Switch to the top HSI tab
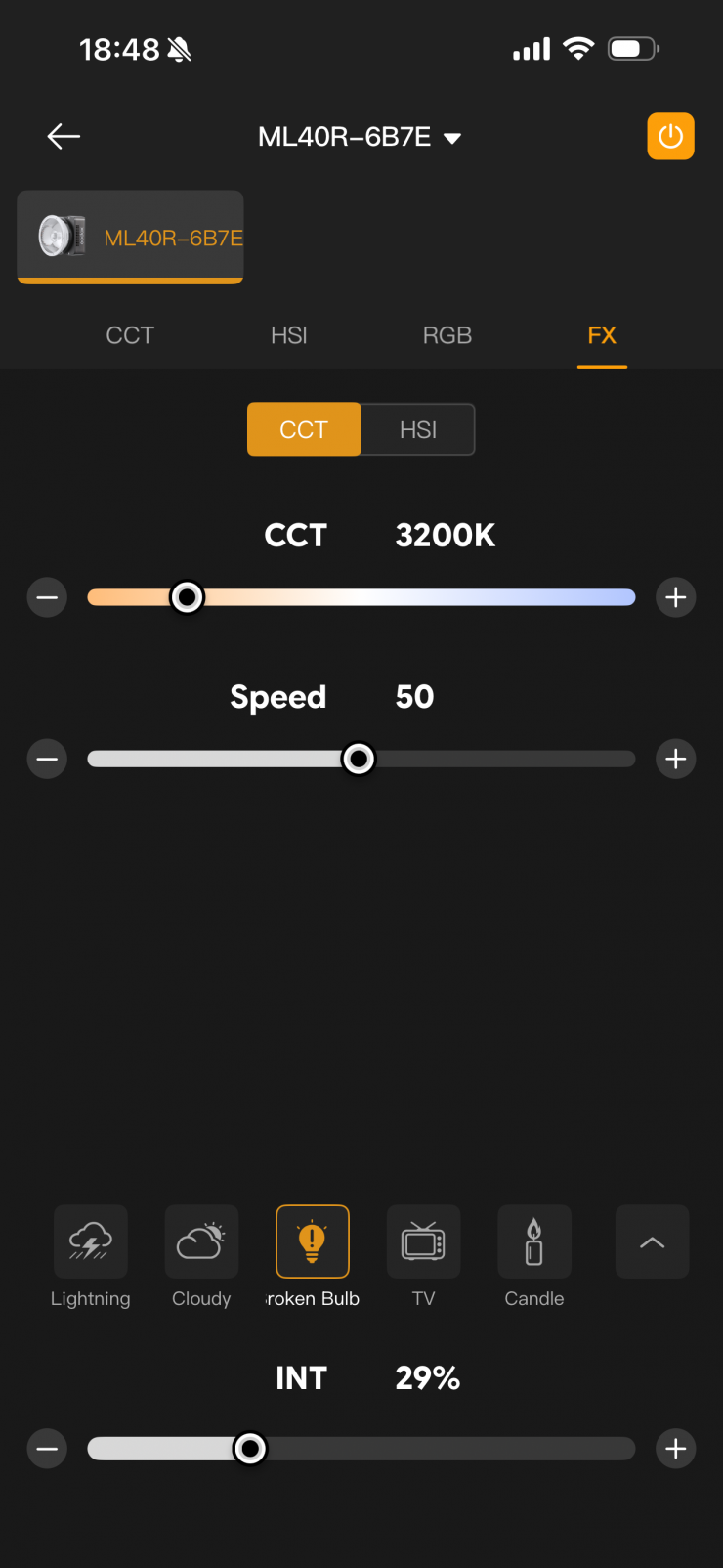Image resolution: width=723 pixels, height=1568 pixels. tap(289, 335)
